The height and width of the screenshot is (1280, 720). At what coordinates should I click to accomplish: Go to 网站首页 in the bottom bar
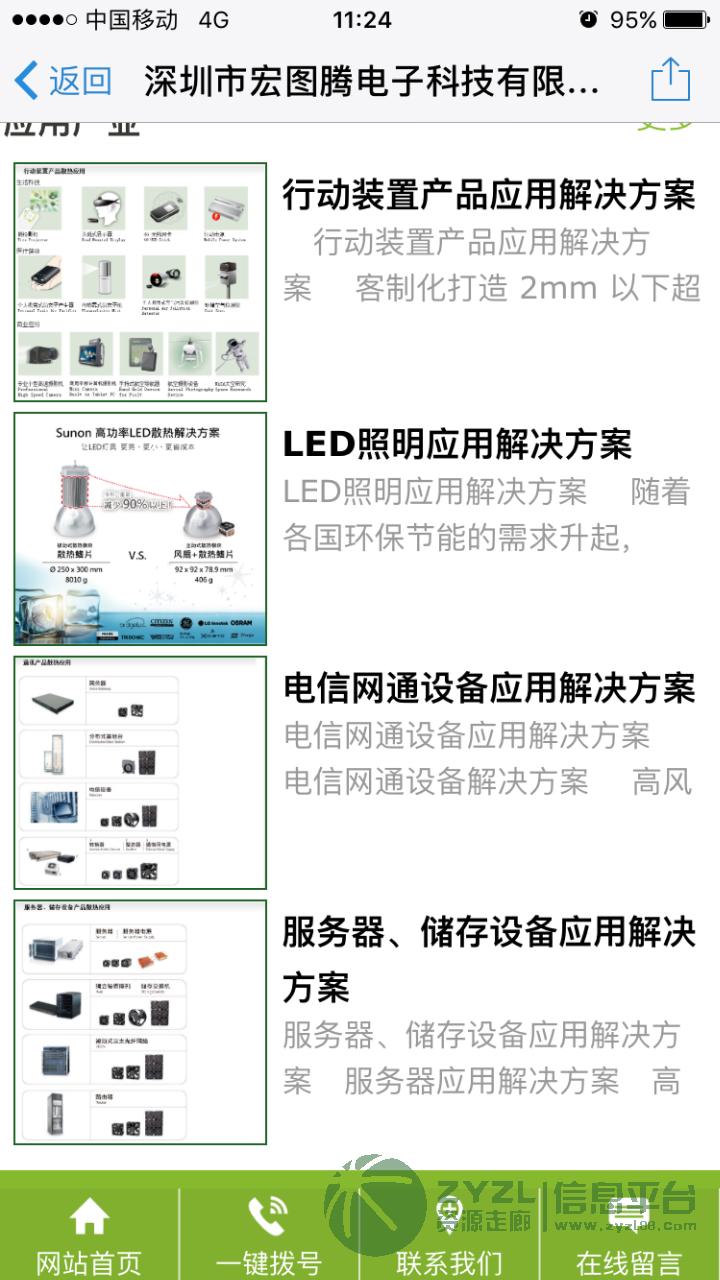pos(89,1234)
